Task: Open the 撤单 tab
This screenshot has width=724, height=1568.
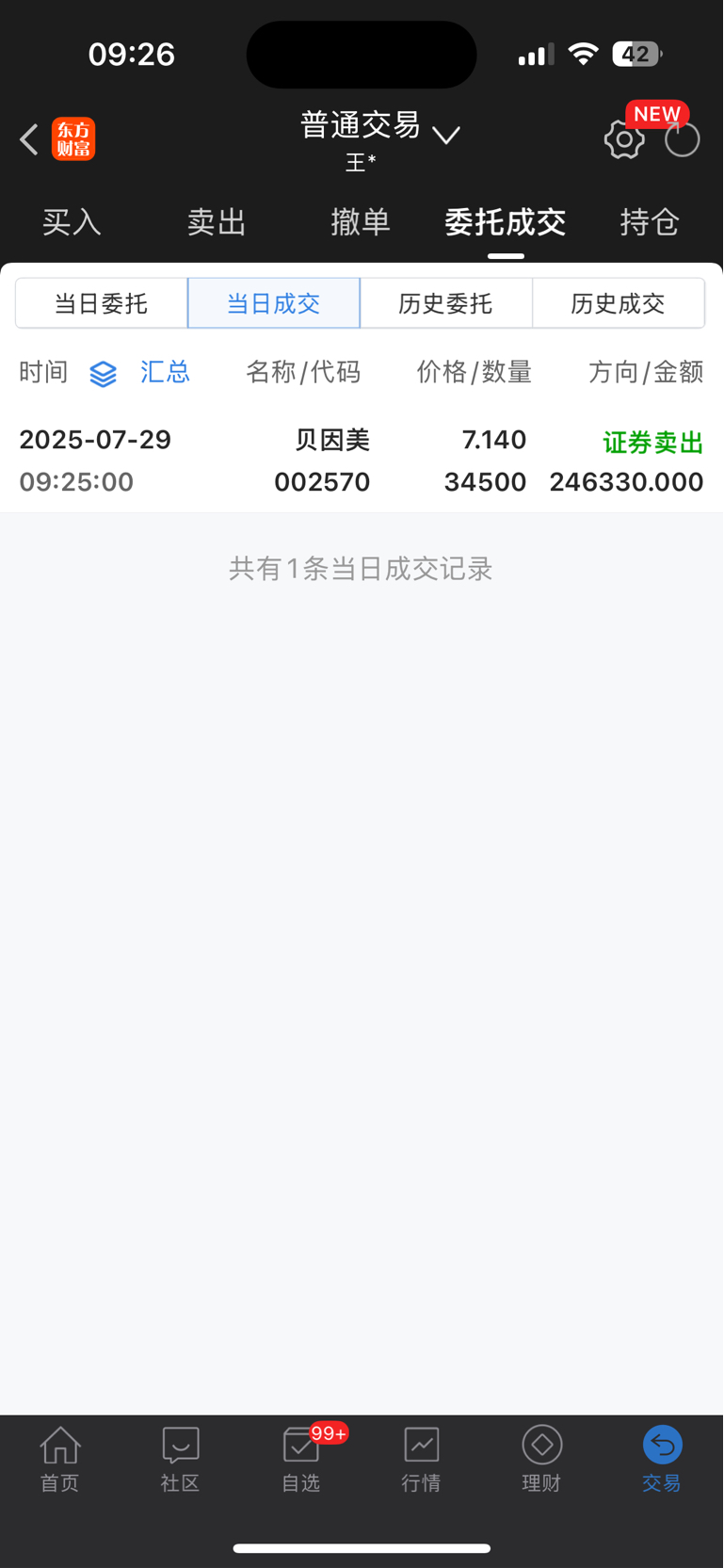Action: pos(361,222)
